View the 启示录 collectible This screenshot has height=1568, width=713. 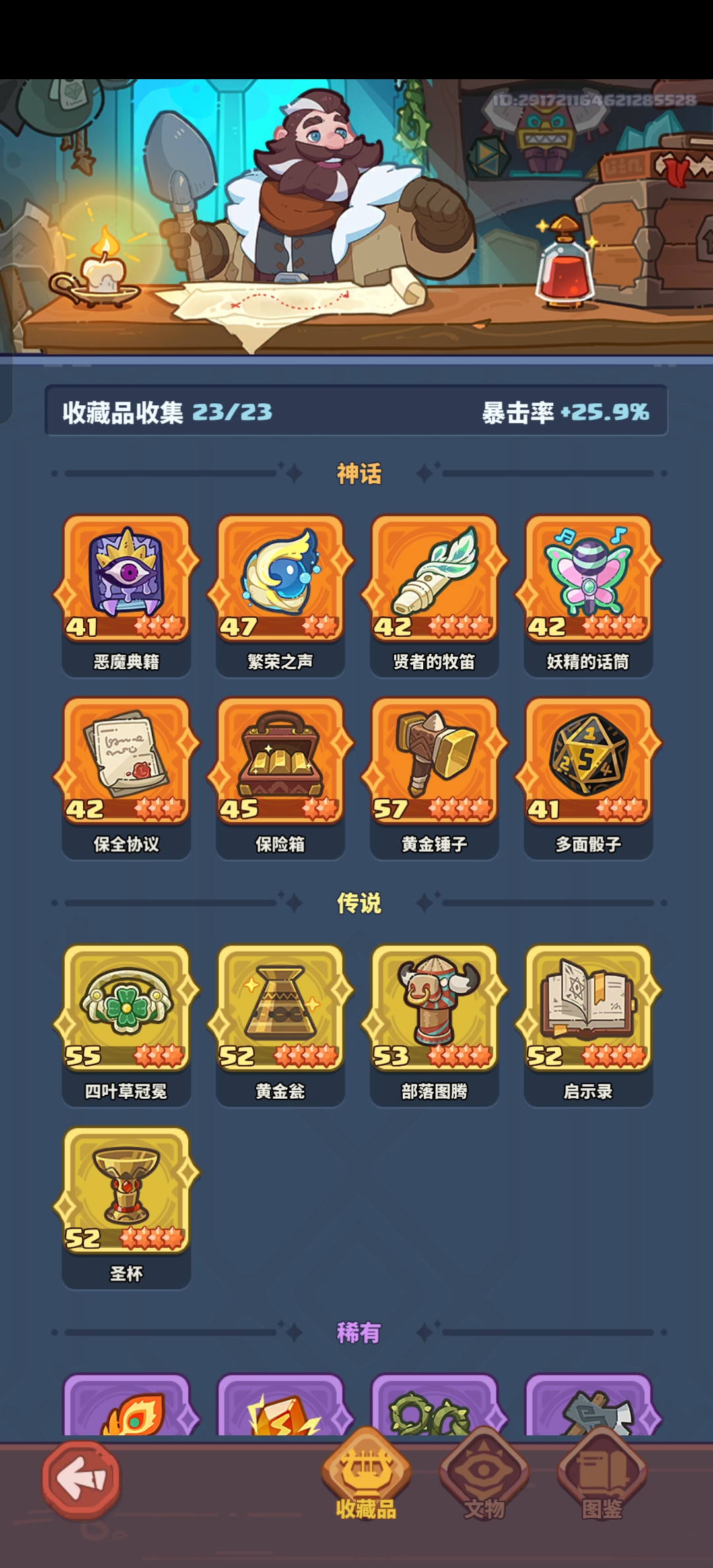588,1010
